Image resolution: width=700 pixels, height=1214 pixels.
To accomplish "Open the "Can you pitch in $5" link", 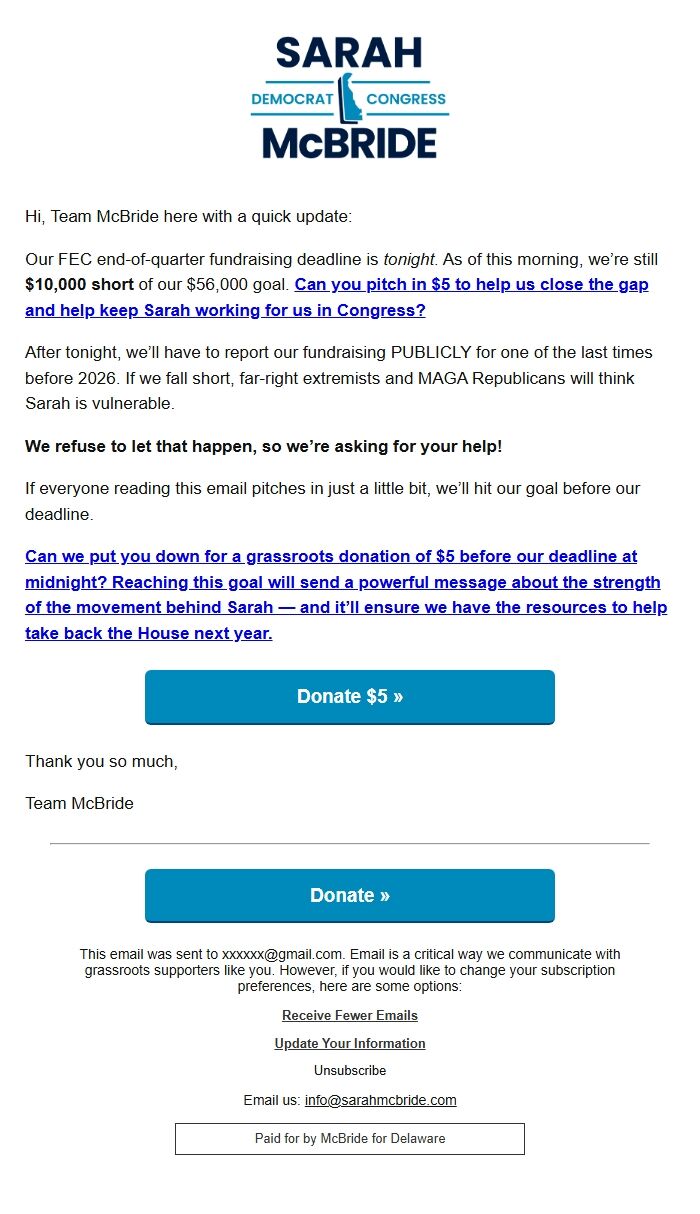I will point(471,285).
